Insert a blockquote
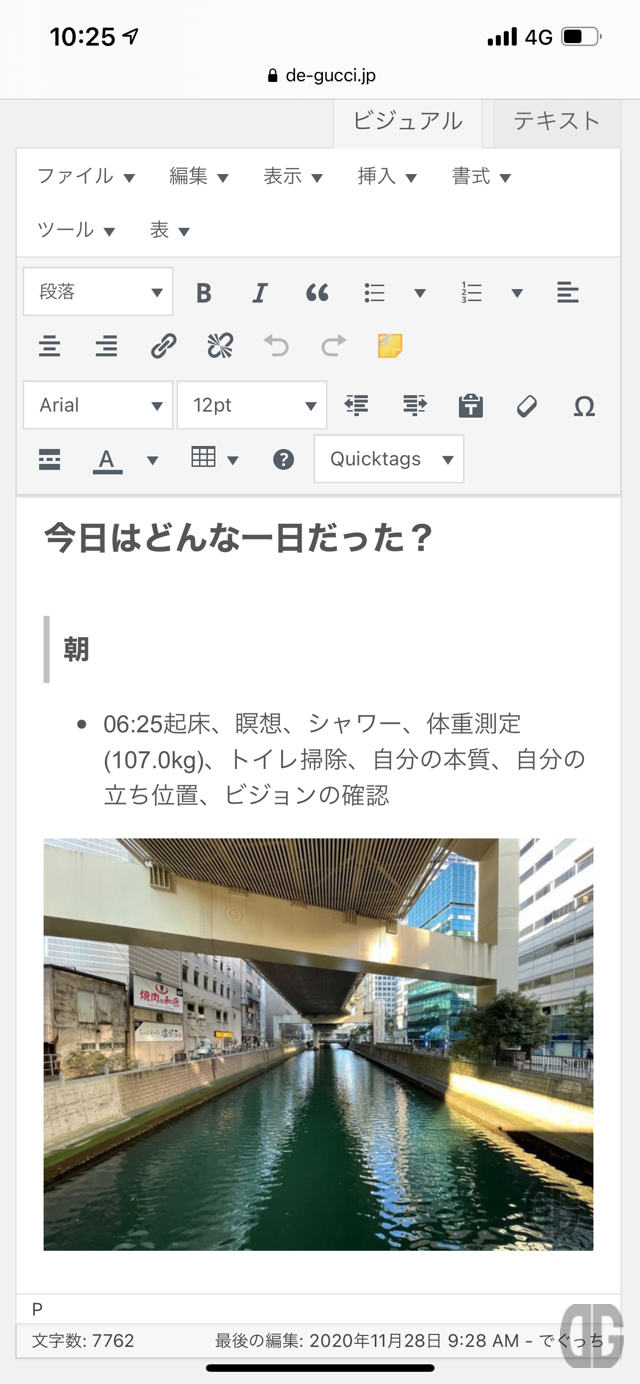Image resolution: width=640 pixels, height=1384 pixels. (x=317, y=293)
